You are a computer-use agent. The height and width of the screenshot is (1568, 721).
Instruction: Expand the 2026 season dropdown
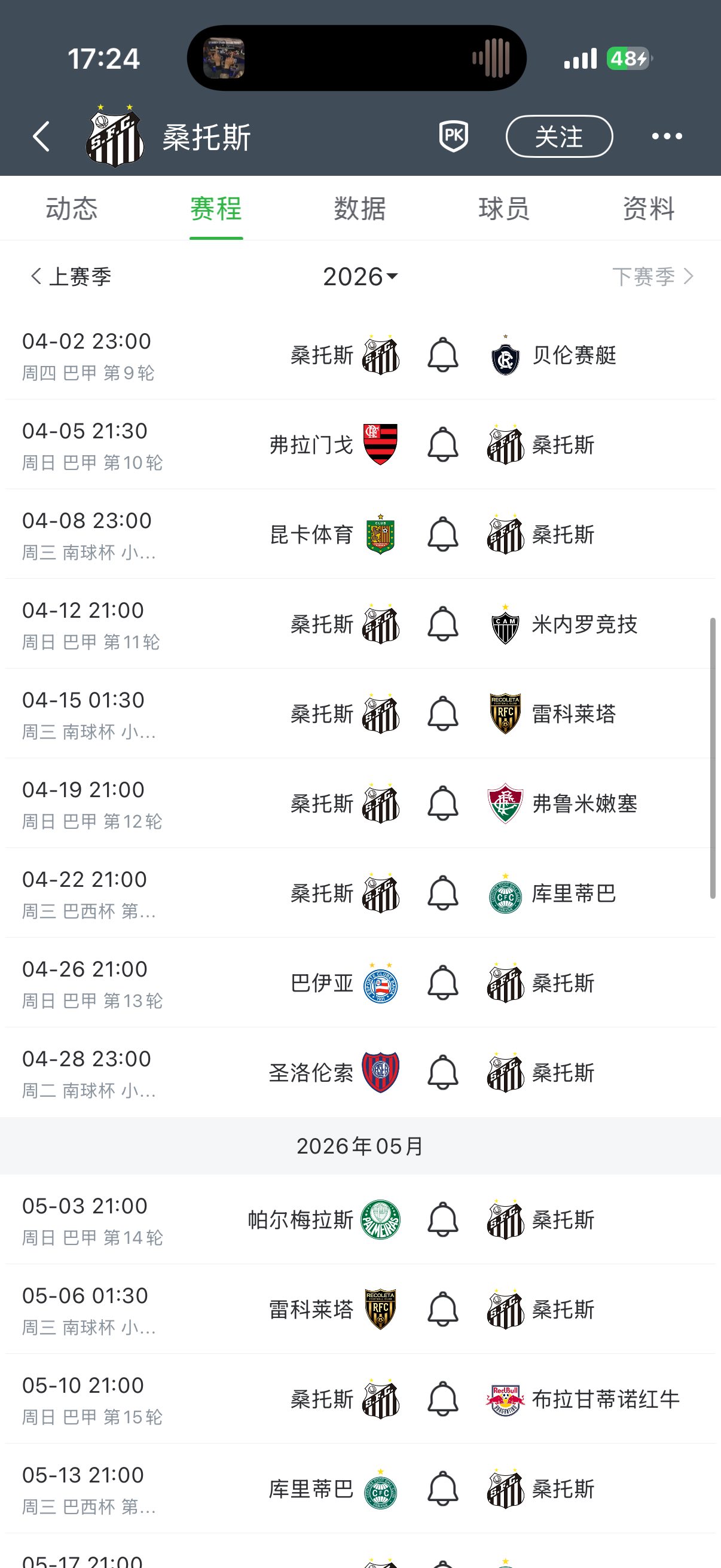359,277
